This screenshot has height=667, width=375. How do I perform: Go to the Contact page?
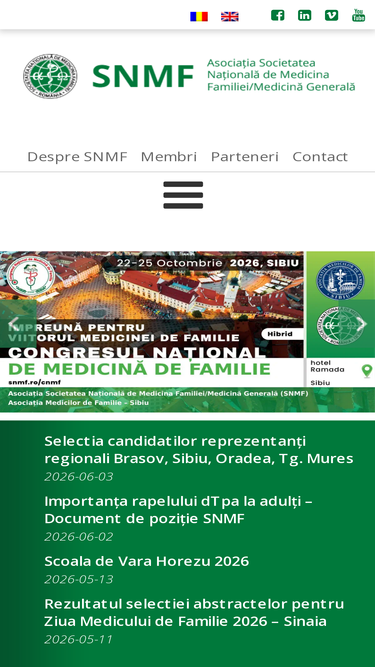[320, 157]
